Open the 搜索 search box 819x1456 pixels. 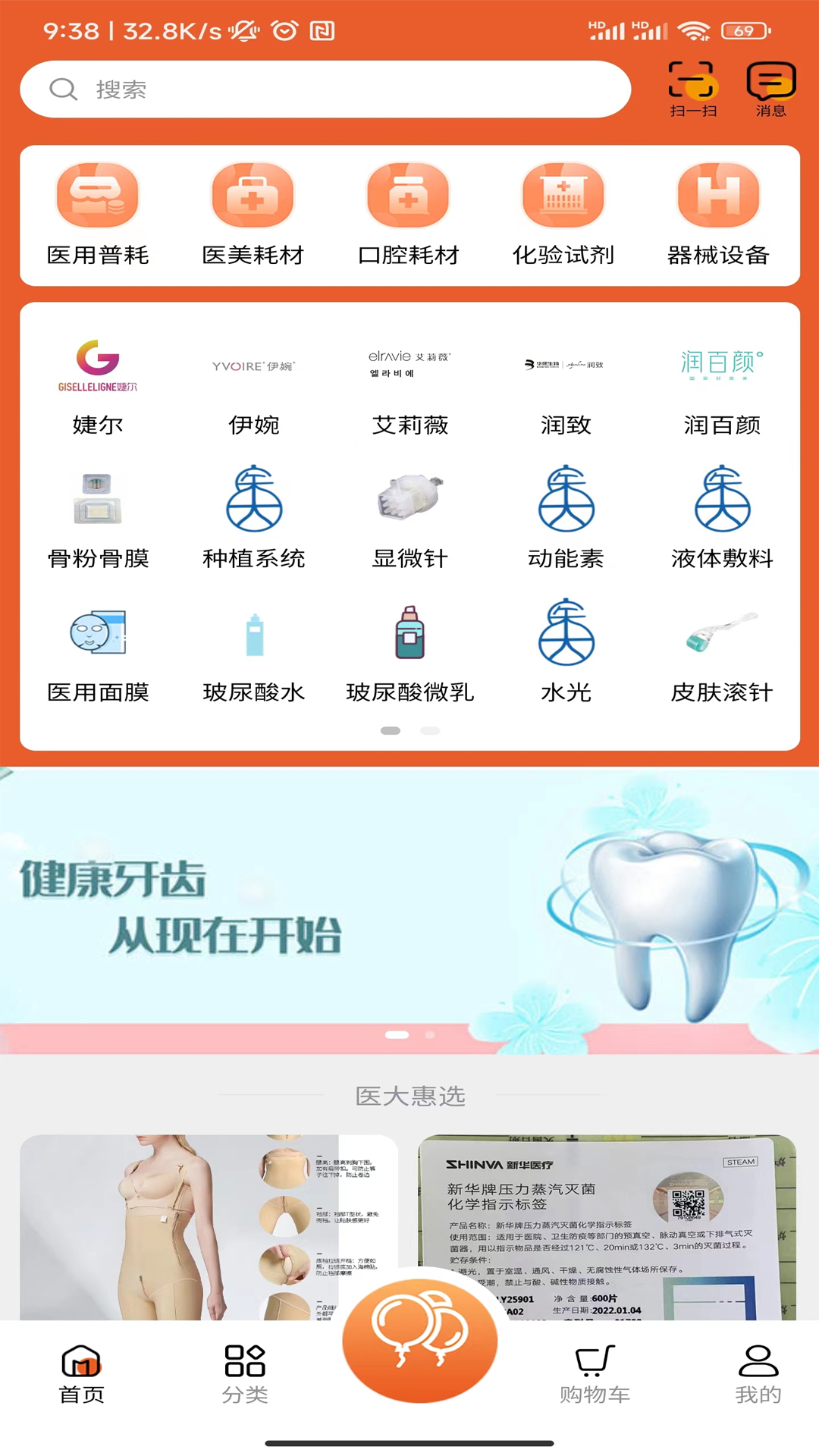point(325,89)
